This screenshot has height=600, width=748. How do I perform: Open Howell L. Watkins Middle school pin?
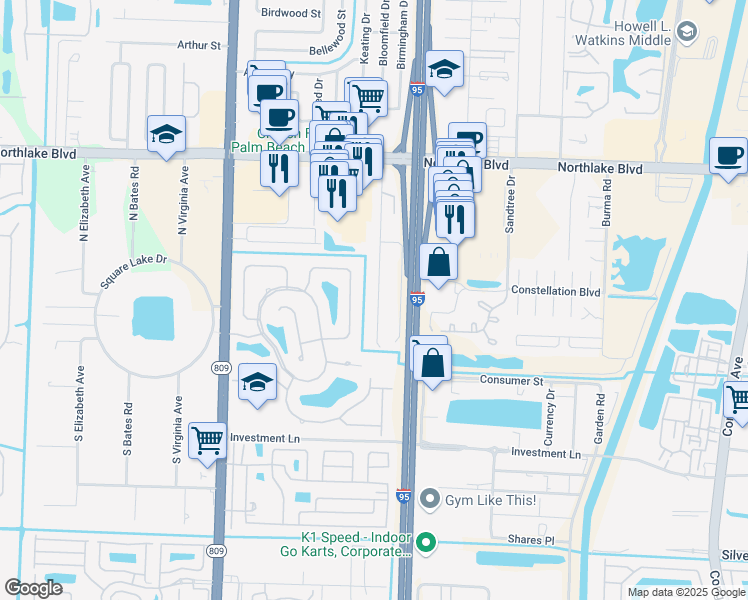click(x=686, y=32)
